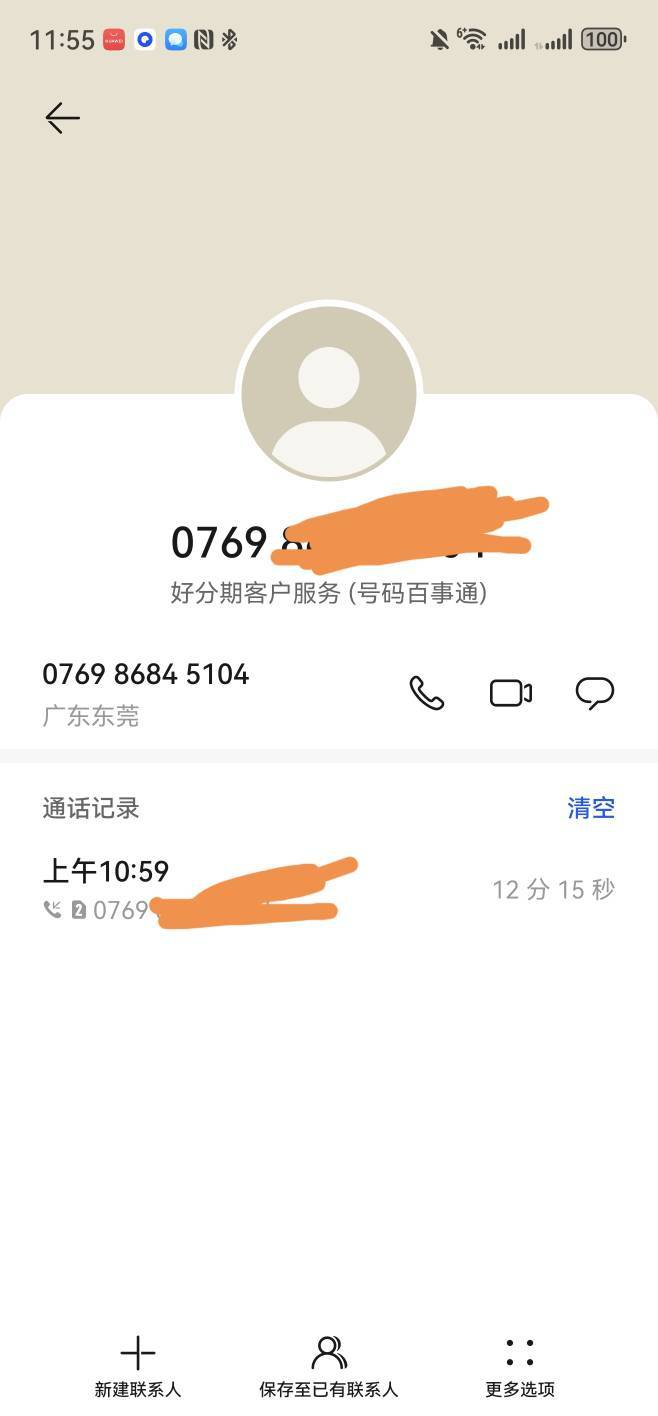Choose 保存至已有联系人 to save number
658x1416 pixels.
329,1367
